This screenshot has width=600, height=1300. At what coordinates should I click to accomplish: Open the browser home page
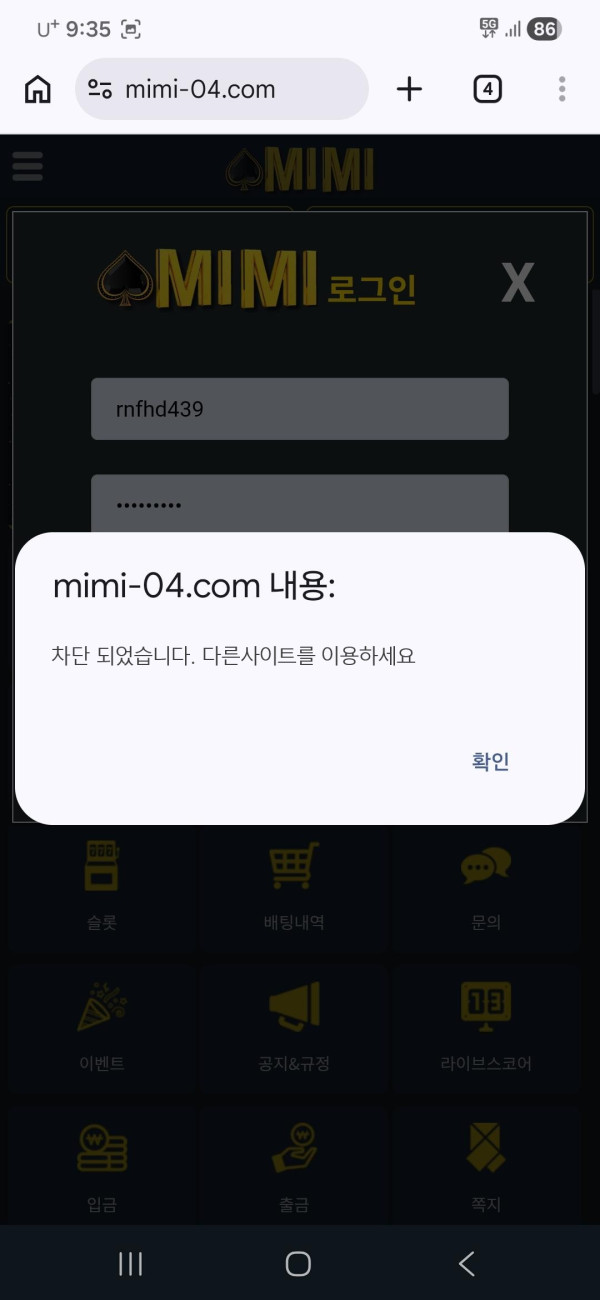[38, 89]
